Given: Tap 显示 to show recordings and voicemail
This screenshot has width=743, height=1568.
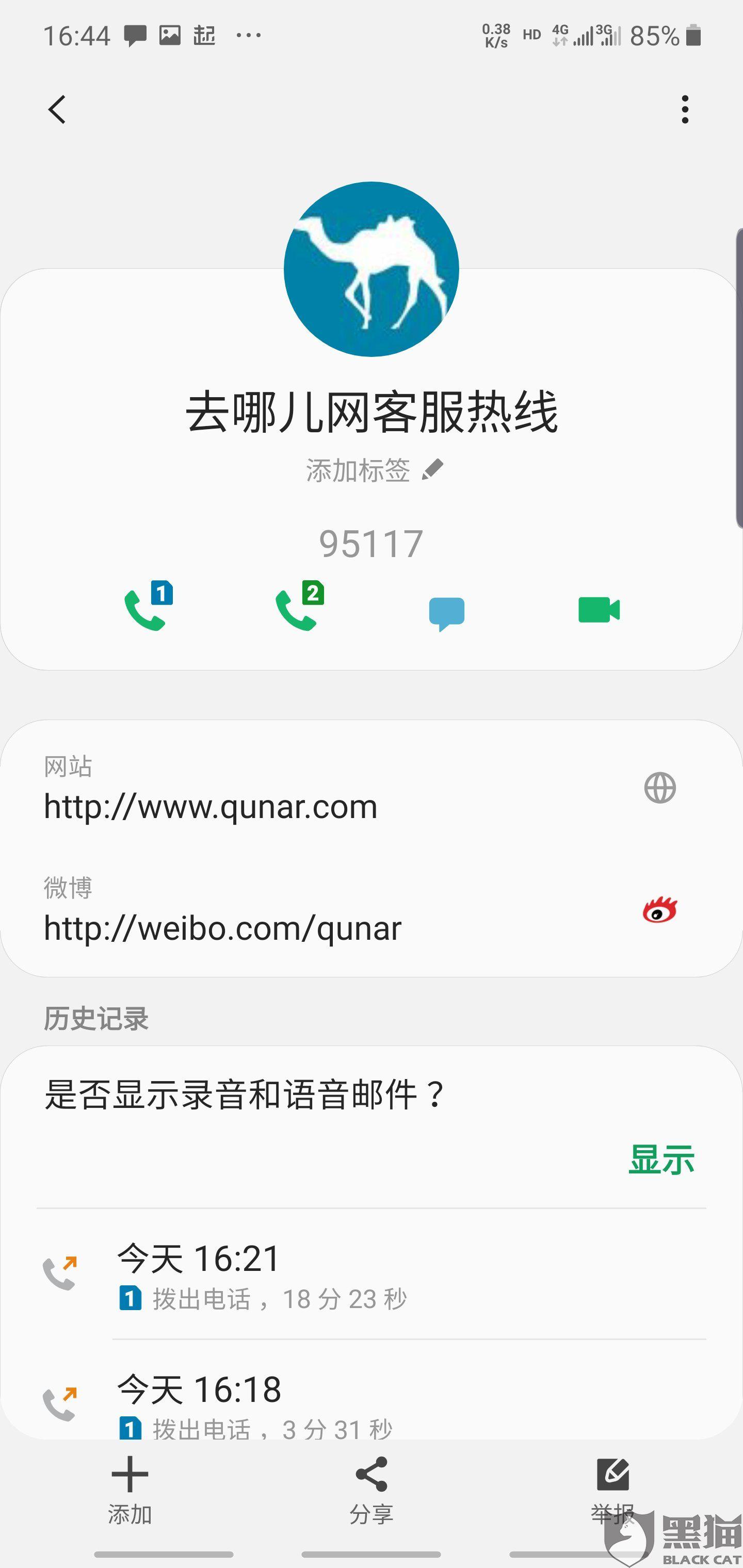Looking at the screenshot, I should [661, 1159].
